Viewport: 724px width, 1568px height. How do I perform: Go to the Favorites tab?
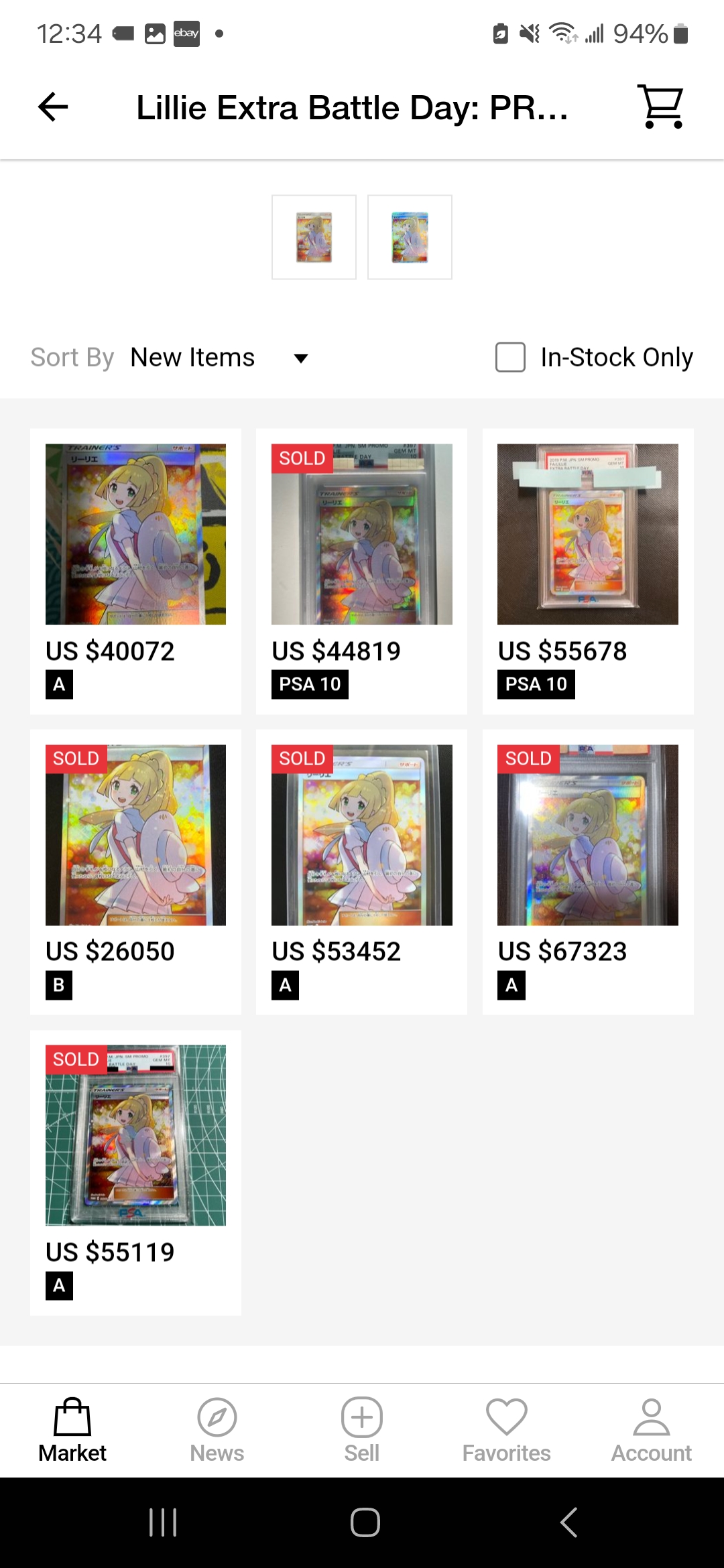pyautogui.click(x=507, y=1430)
